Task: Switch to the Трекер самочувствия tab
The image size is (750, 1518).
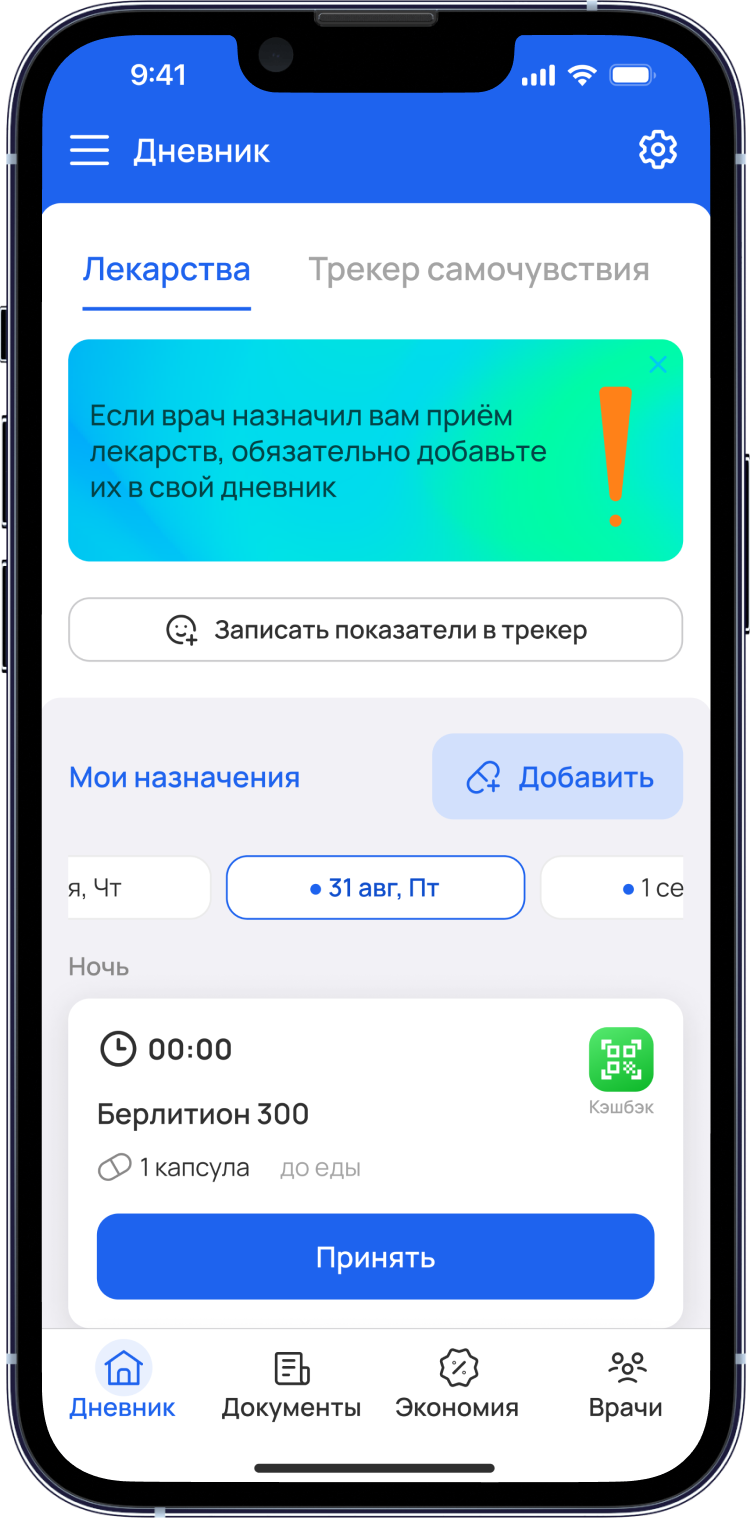Action: coord(478,270)
